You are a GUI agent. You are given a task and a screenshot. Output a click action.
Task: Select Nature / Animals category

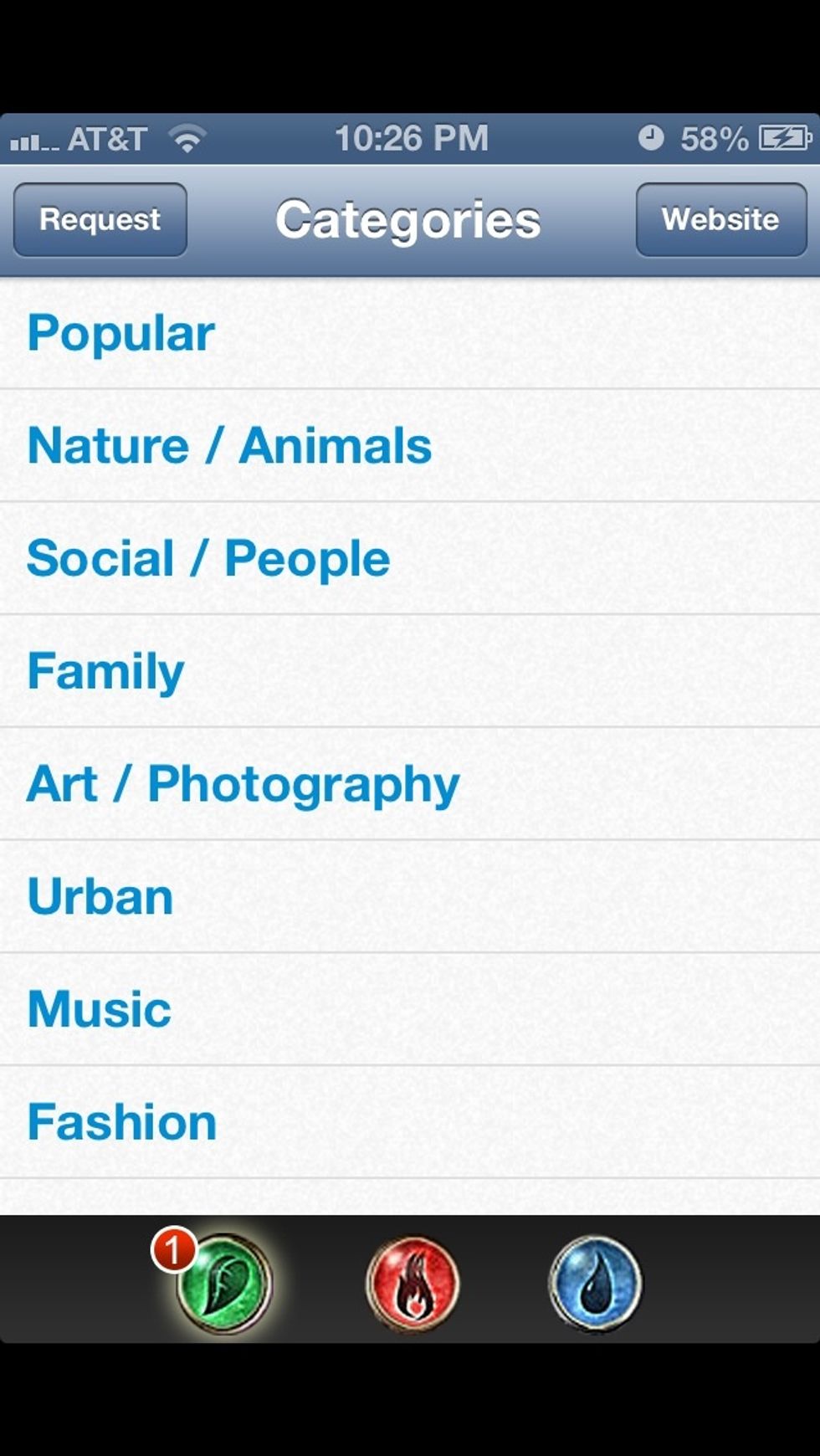[410, 446]
